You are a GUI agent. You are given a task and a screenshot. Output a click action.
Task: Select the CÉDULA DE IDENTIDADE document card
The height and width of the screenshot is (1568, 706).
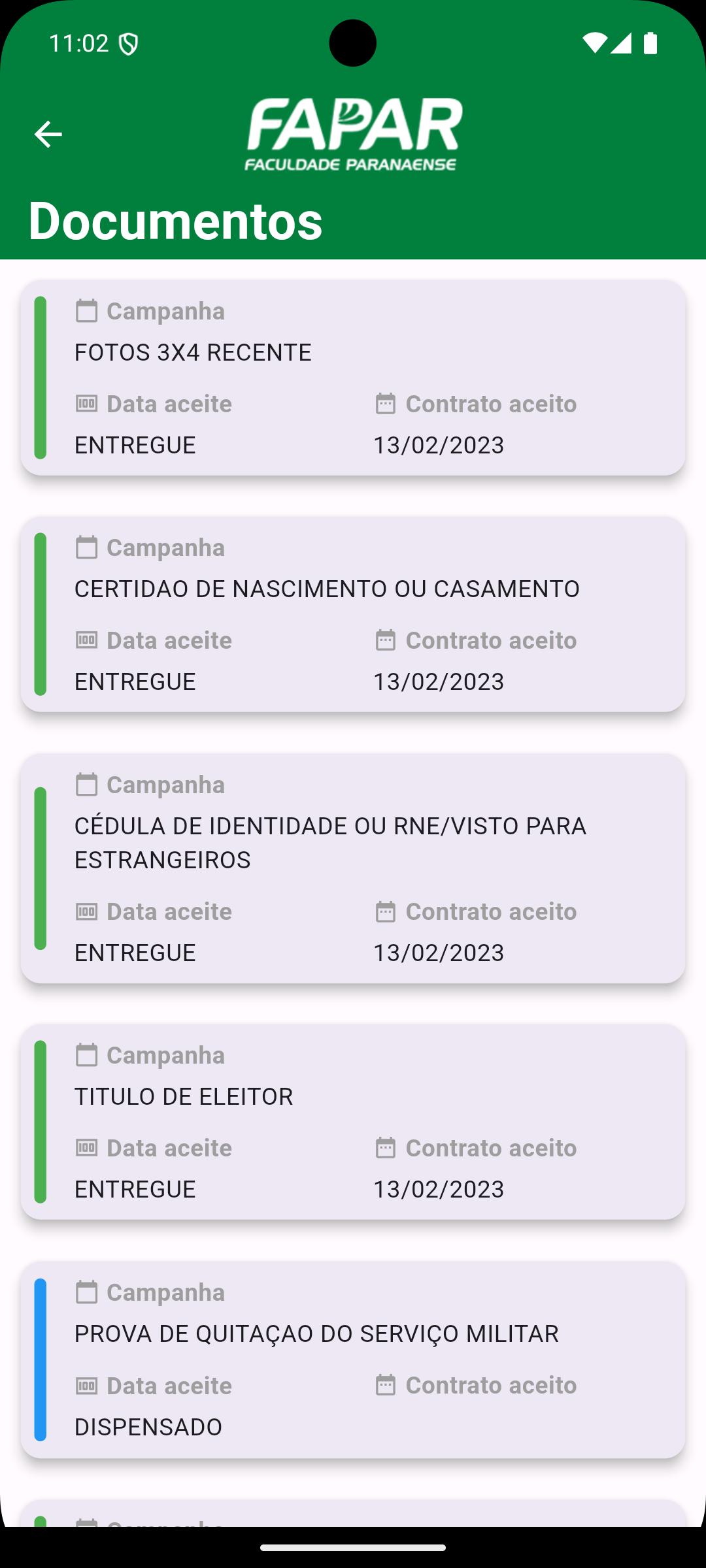click(353, 868)
